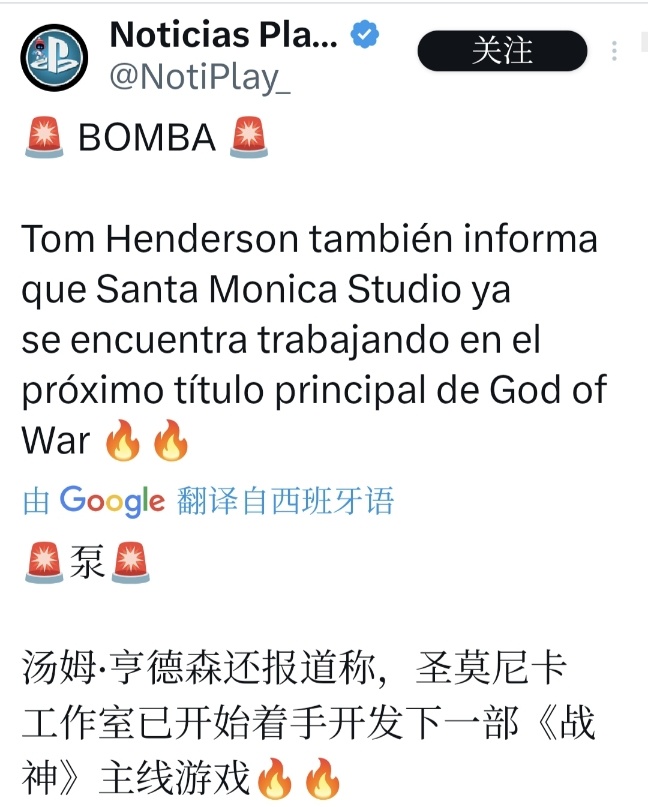Tap the Google translation source label
Viewport: 648px width, 807px height.
point(208,500)
